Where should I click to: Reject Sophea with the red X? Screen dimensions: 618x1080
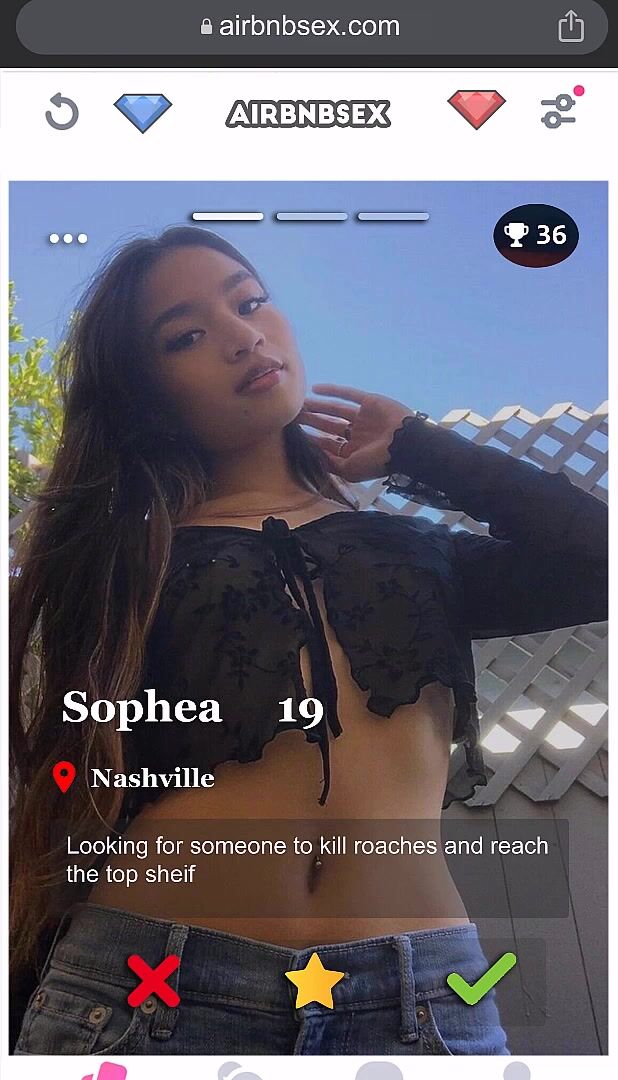(x=153, y=980)
